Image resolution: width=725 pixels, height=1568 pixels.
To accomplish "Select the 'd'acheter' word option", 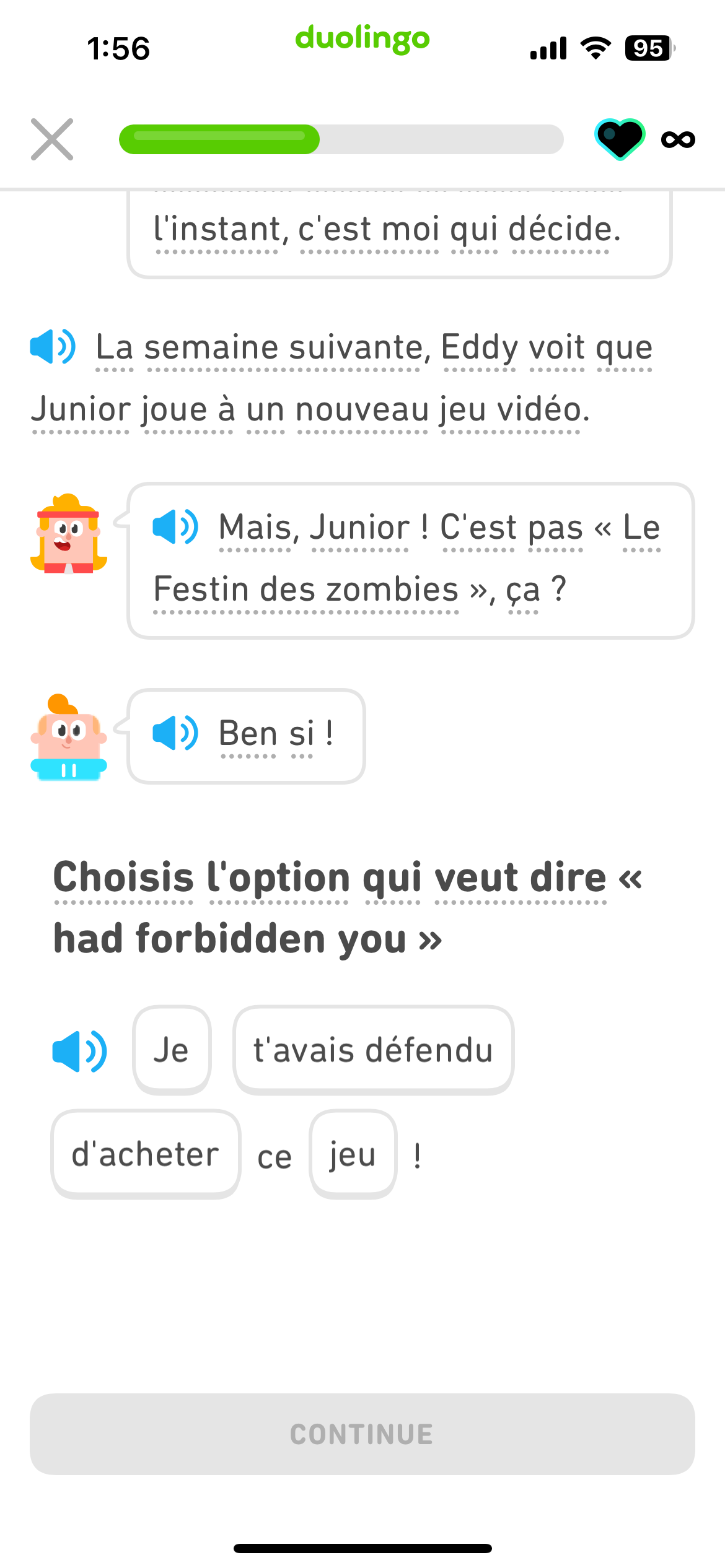I will tap(145, 1154).
